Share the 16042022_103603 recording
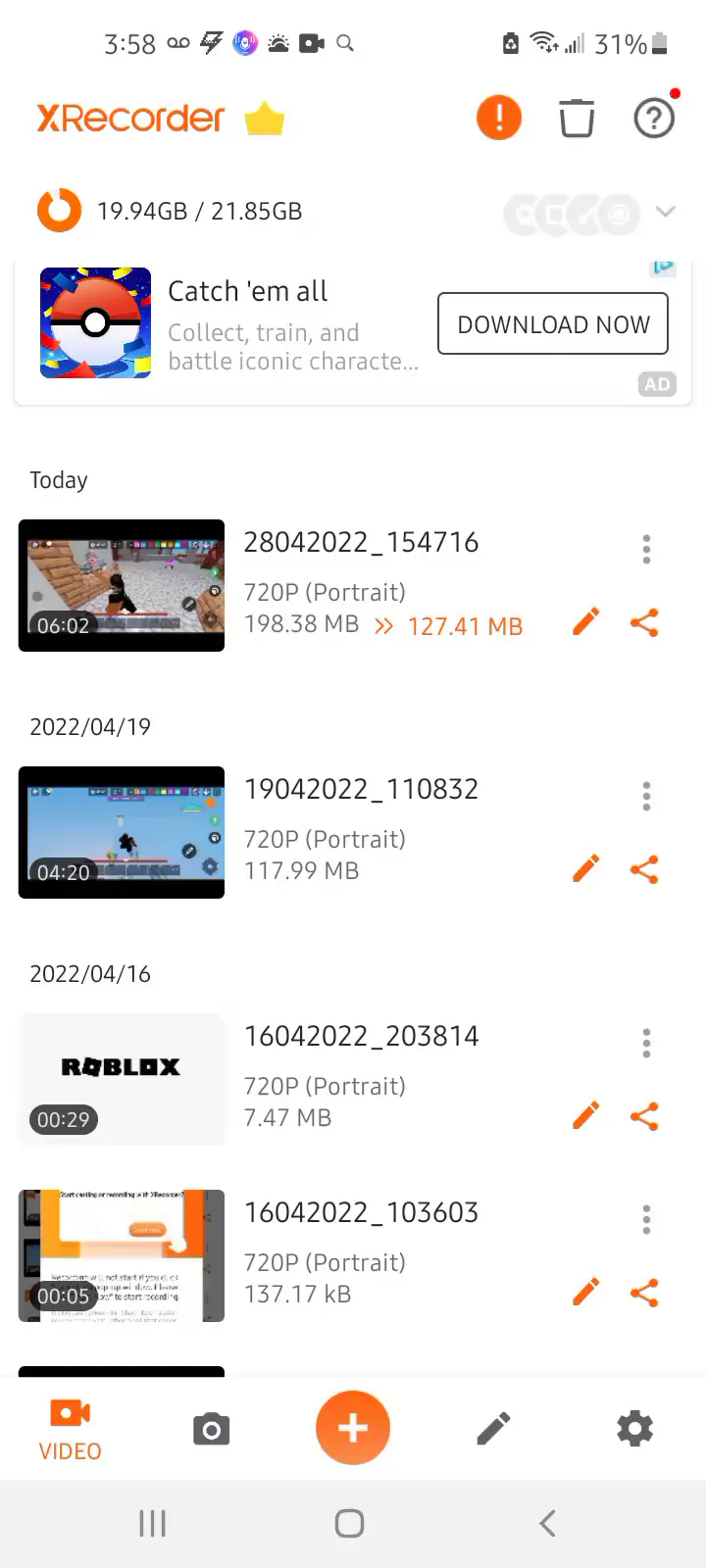The width and height of the screenshot is (706, 1568). click(644, 1293)
